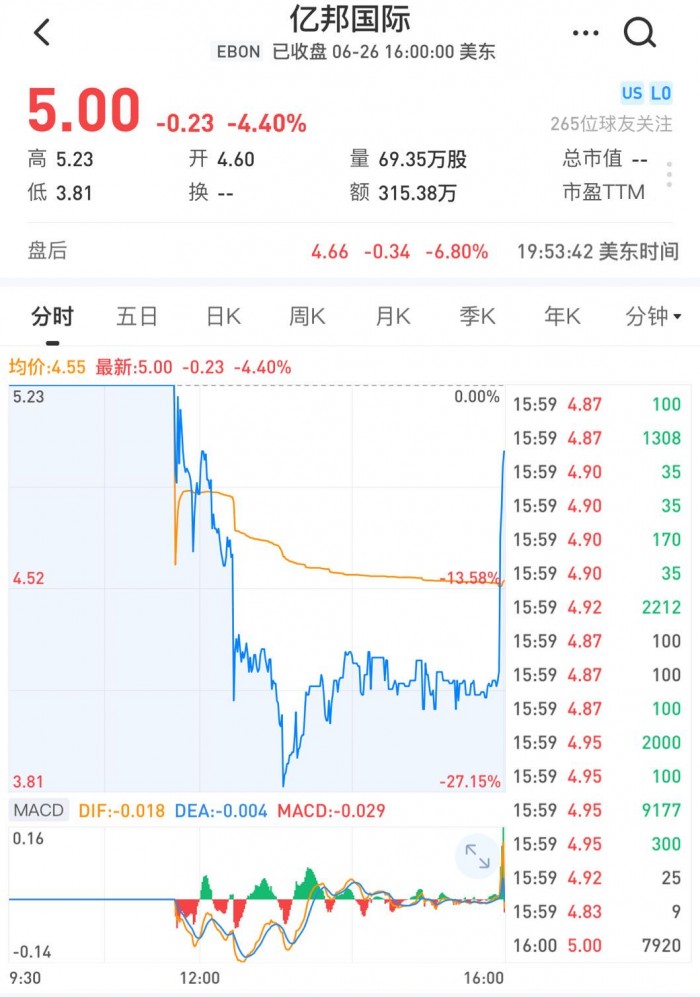Image resolution: width=700 pixels, height=997 pixels.
Task: Show the 季K chart
Action: click(x=477, y=317)
